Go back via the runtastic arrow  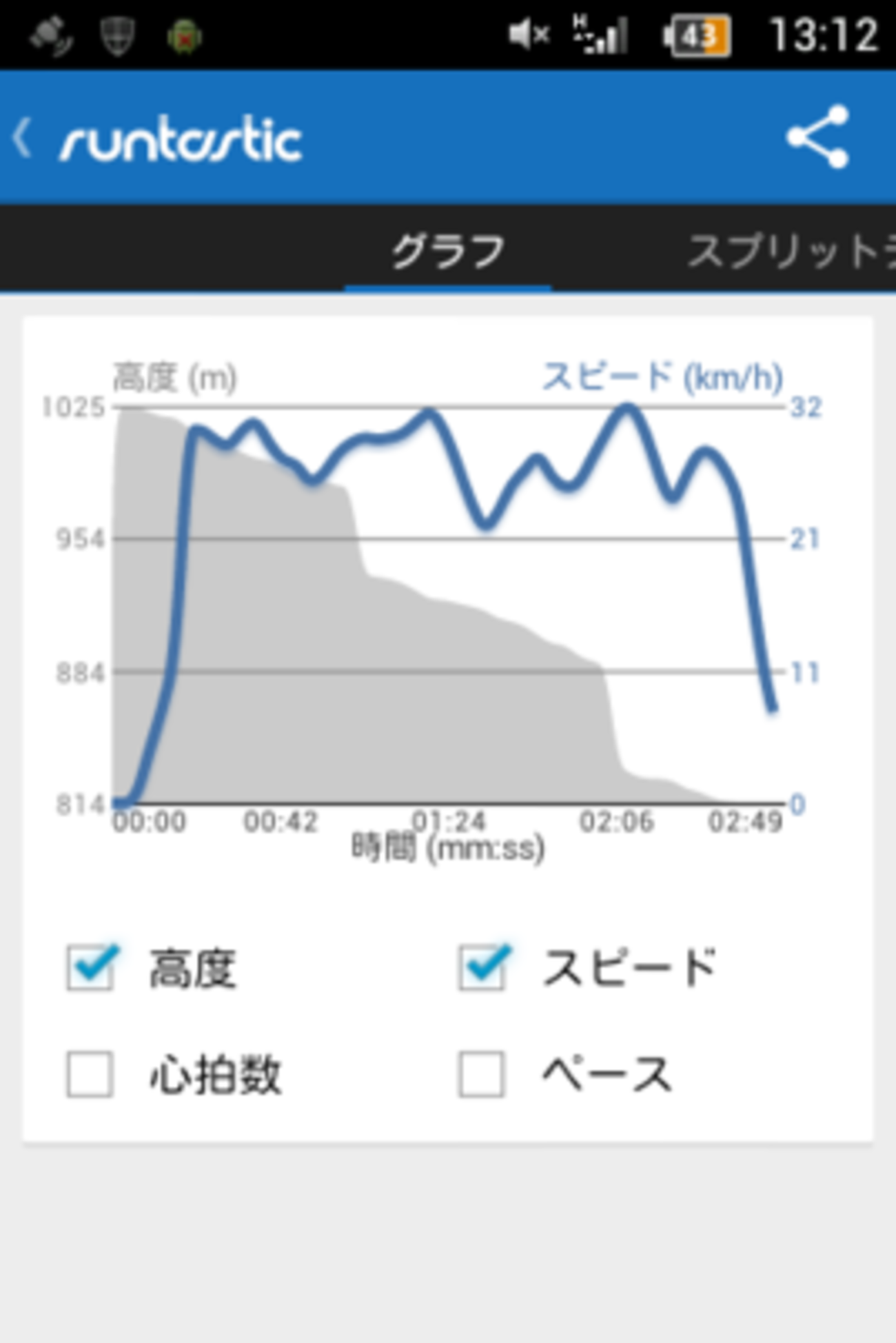[24, 138]
